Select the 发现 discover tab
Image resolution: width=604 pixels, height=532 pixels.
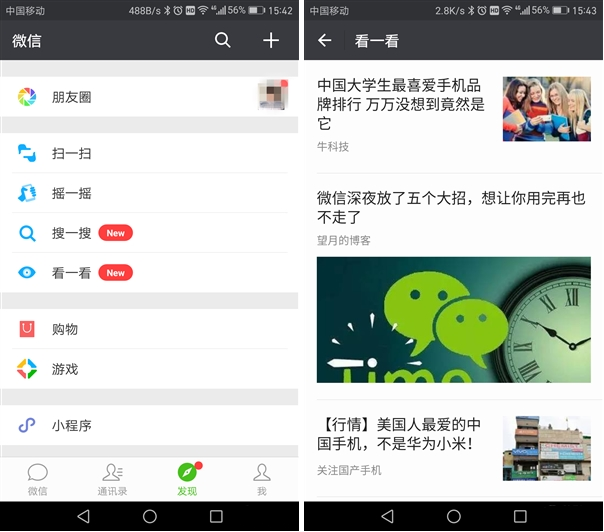click(187, 479)
